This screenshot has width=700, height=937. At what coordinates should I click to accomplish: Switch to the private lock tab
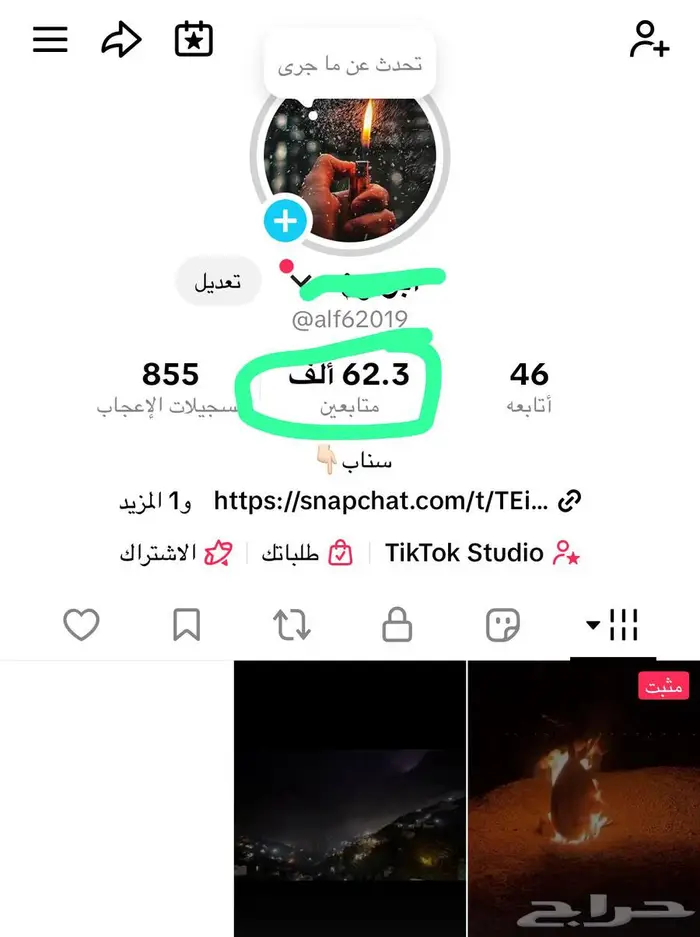click(x=397, y=626)
